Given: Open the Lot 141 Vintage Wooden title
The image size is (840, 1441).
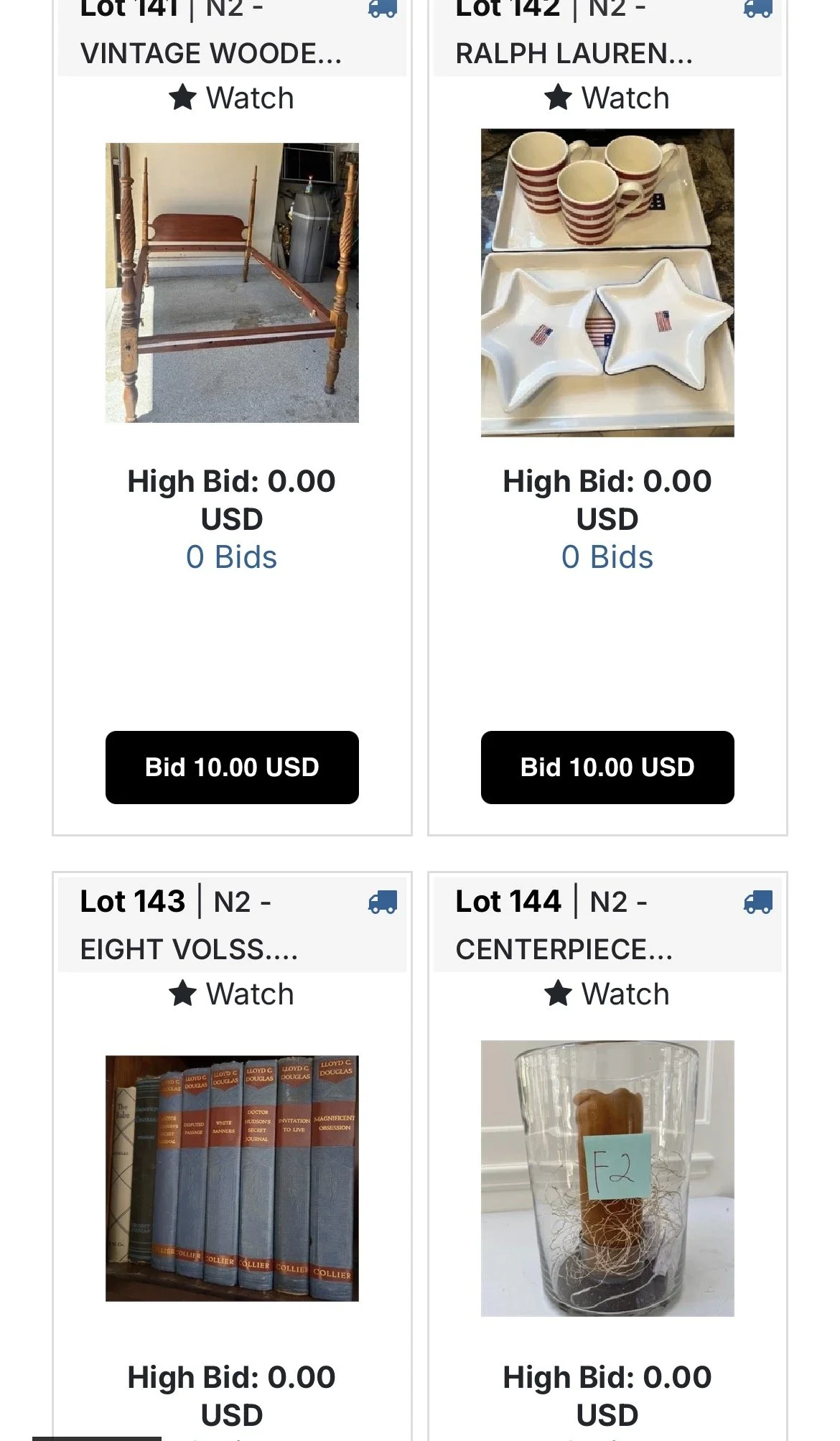Looking at the screenshot, I should [211, 53].
